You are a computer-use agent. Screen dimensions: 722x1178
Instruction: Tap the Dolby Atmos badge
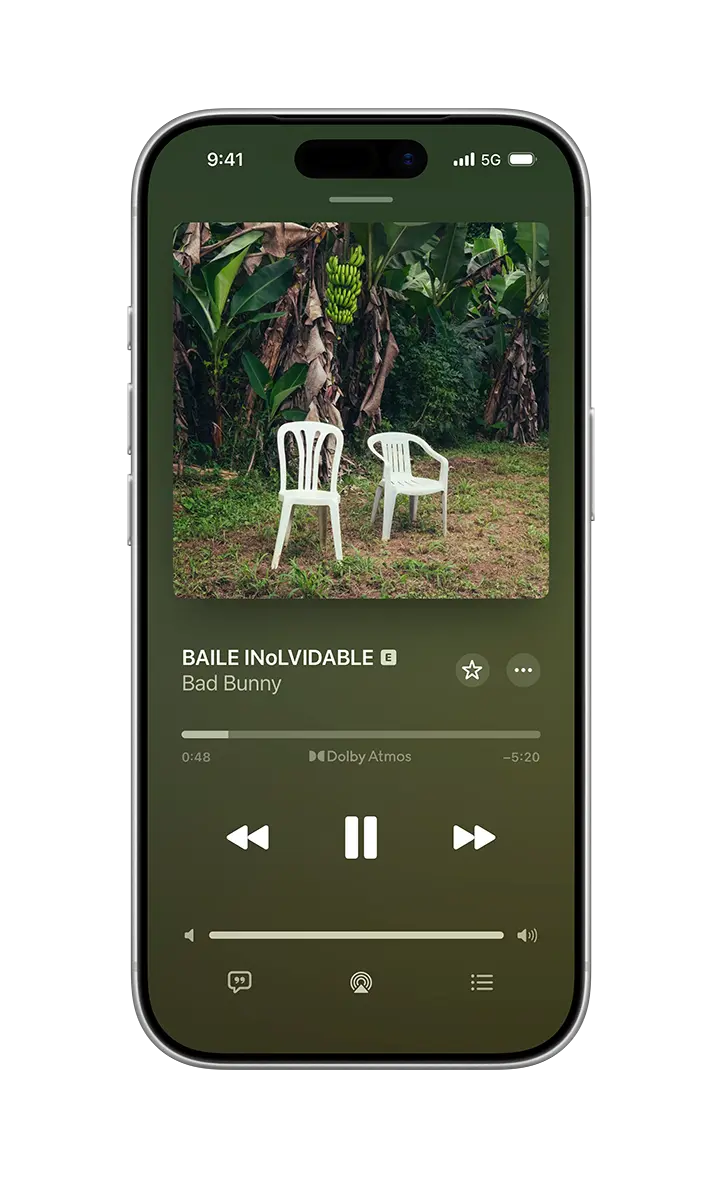point(361,757)
